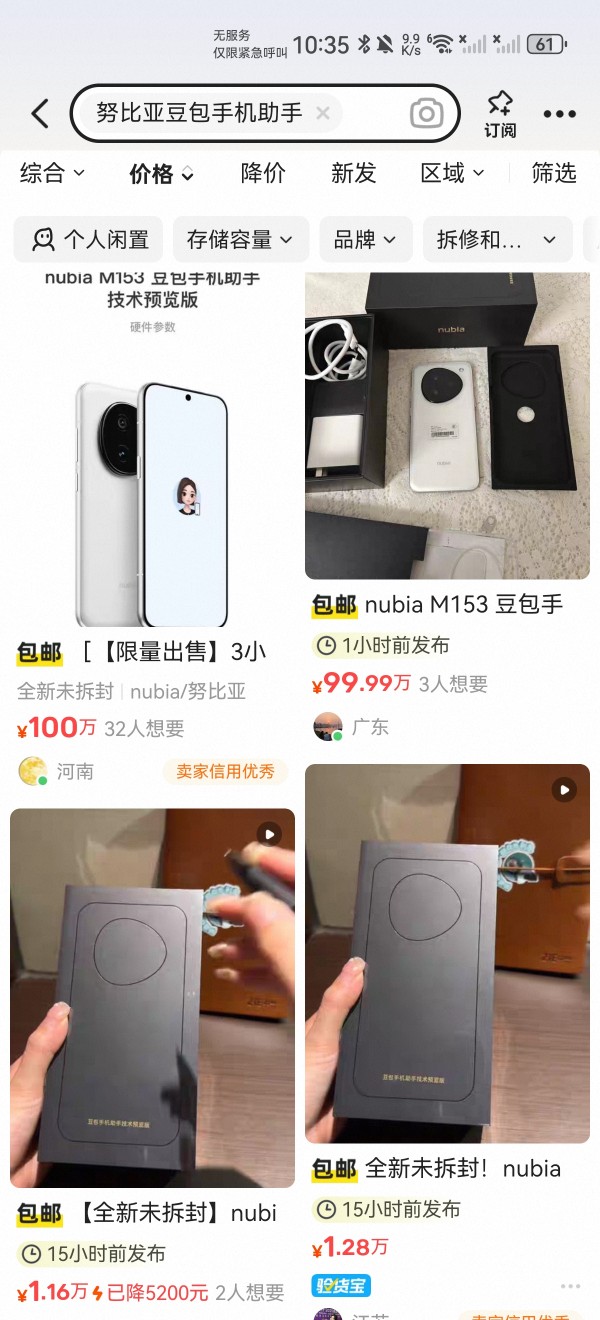Open the 筛选 filter panel
The width and height of the screenshot is (600, 1320).
click(554, 173)
